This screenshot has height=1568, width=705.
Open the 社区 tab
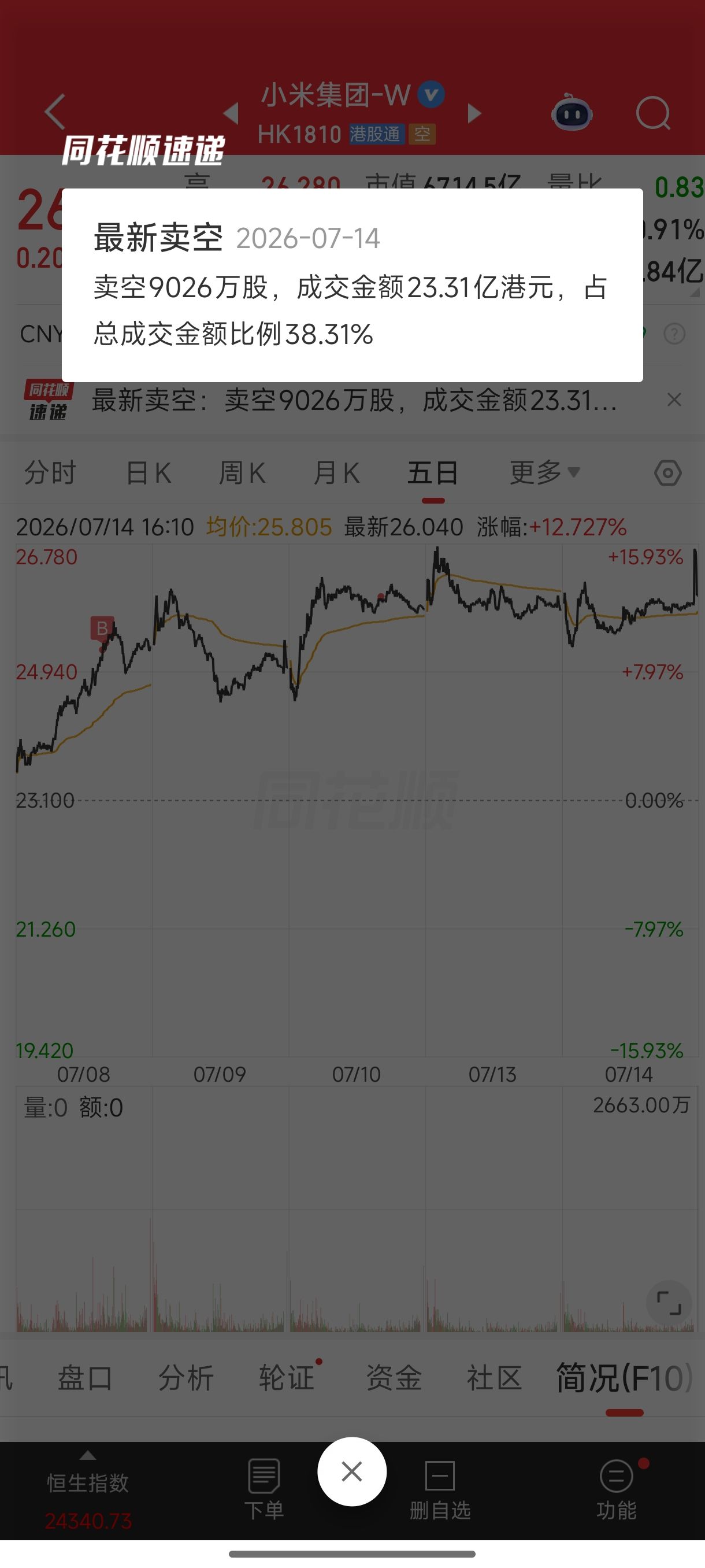click(x=495, y=1377)
